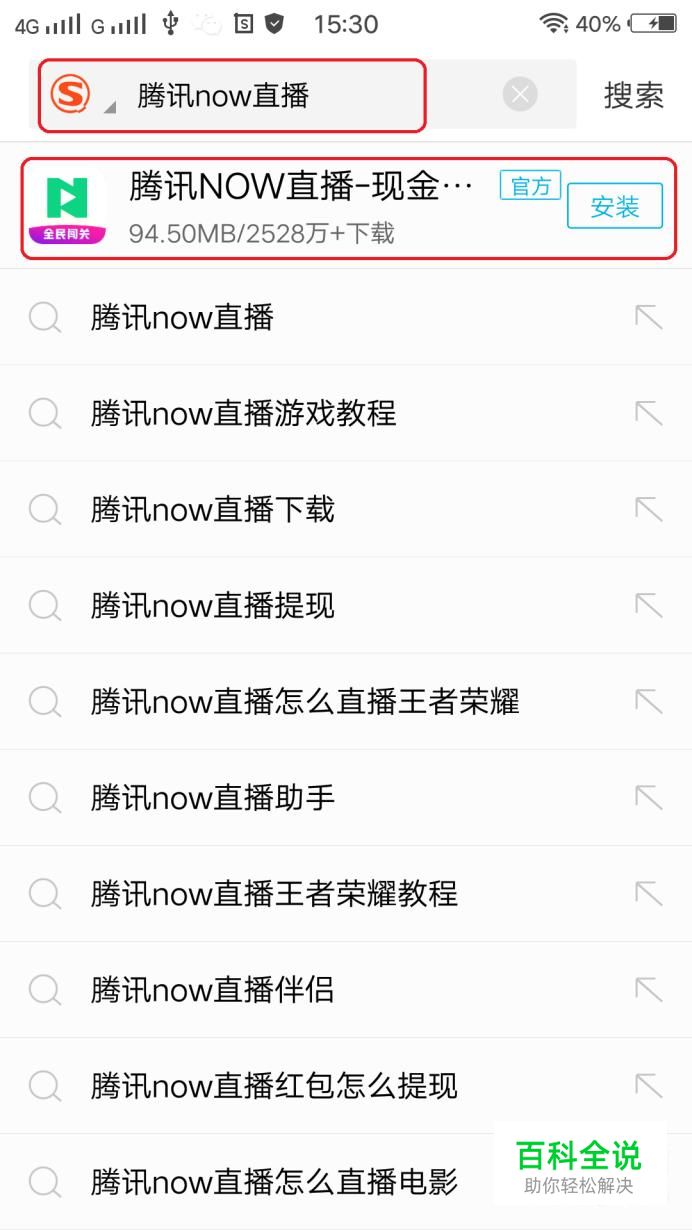Choose 腾讯now直播红包怎么提现 suggestion
Screen dimensions: 692x1230
273,1085
